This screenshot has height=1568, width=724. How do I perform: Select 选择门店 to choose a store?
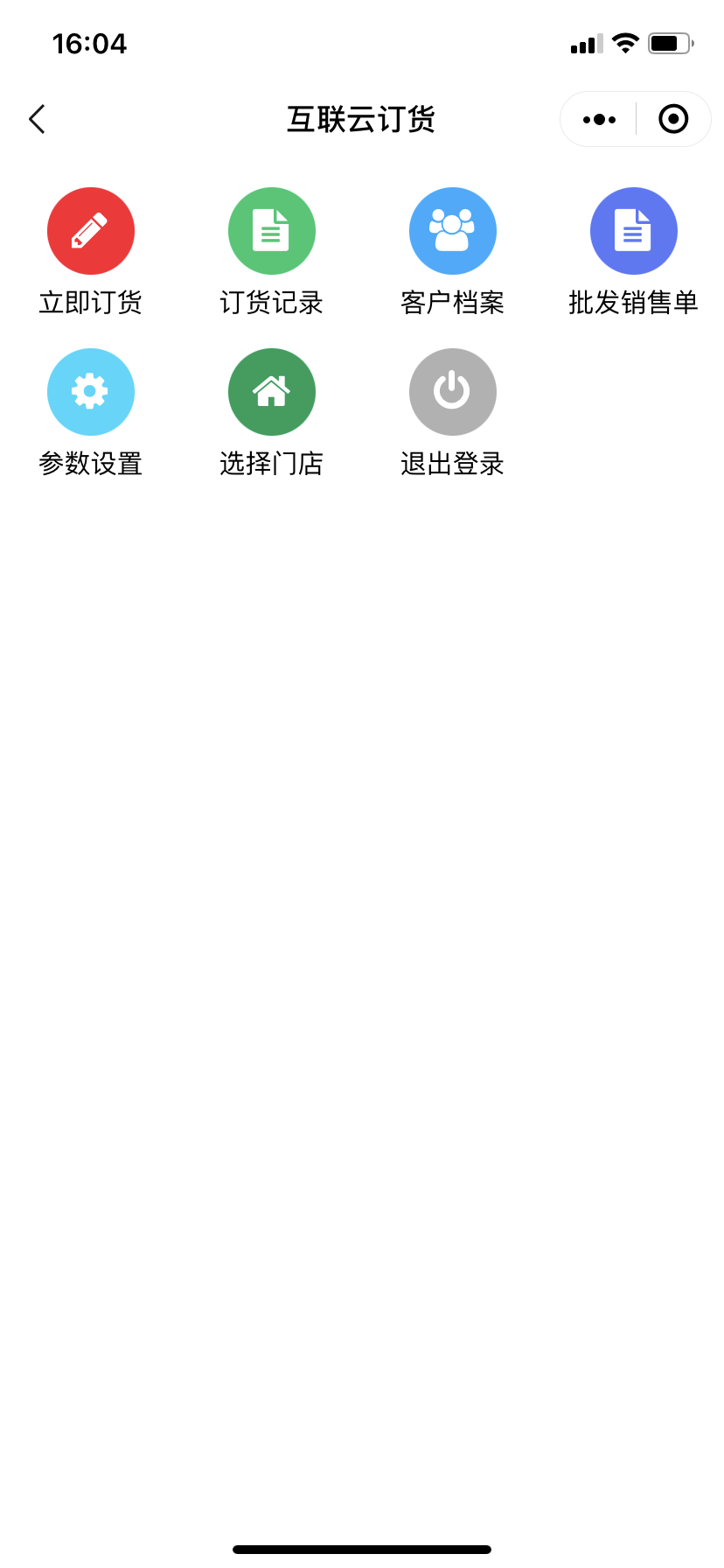(x=272, y=393)
